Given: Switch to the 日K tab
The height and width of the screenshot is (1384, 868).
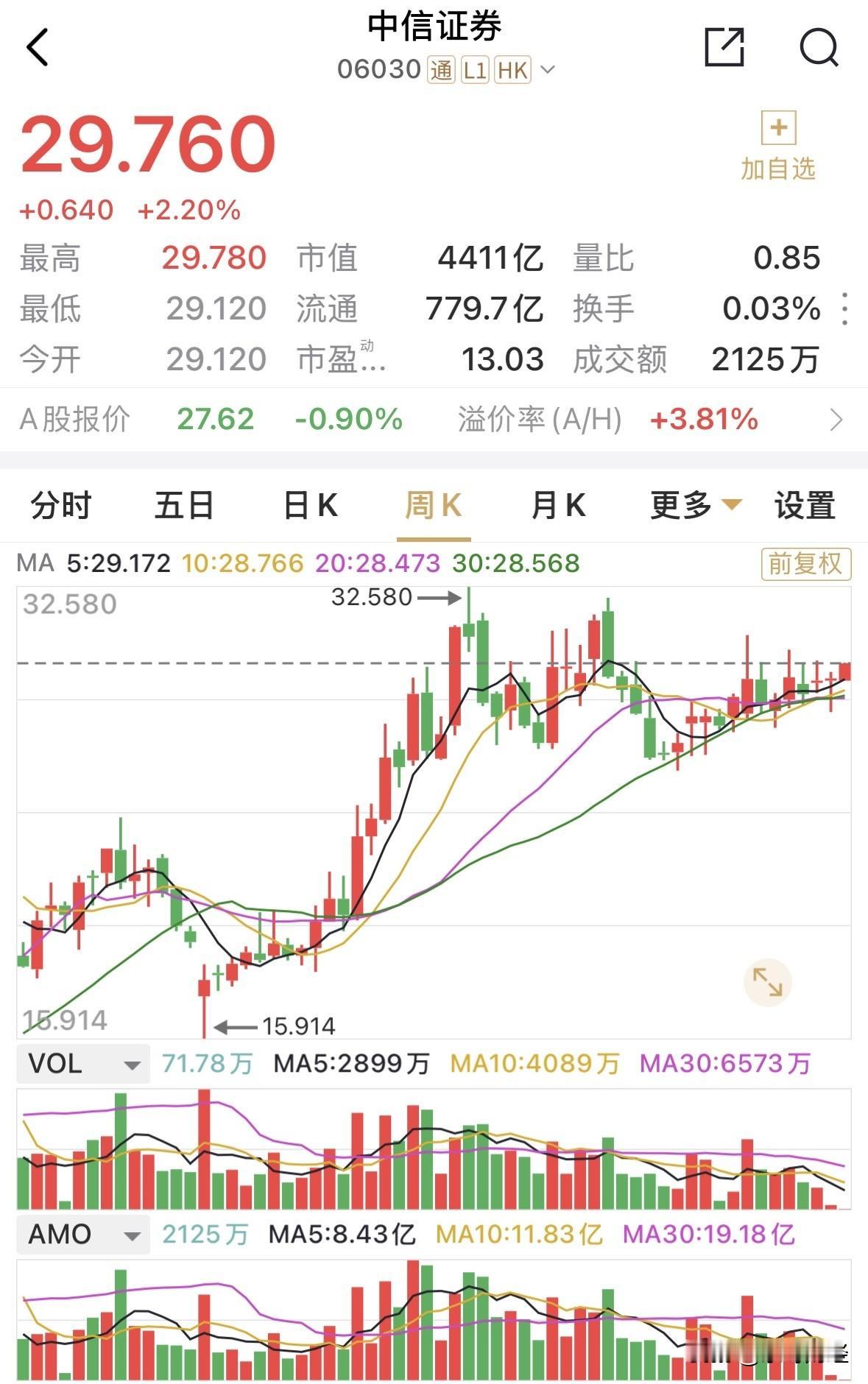Looking at the screenshot, I should 311,505.
